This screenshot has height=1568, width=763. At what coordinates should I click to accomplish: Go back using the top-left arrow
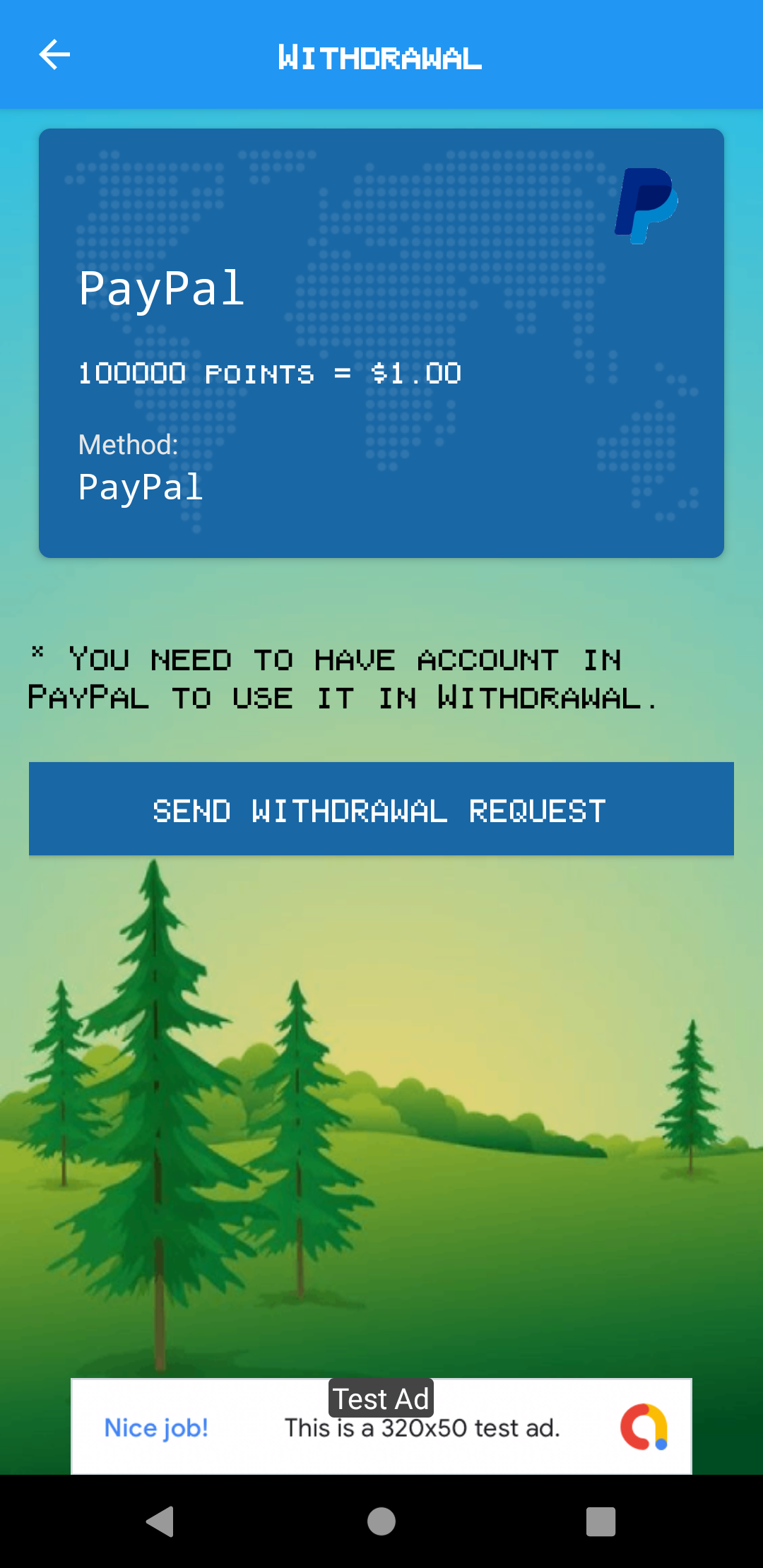tap(54, 55)
